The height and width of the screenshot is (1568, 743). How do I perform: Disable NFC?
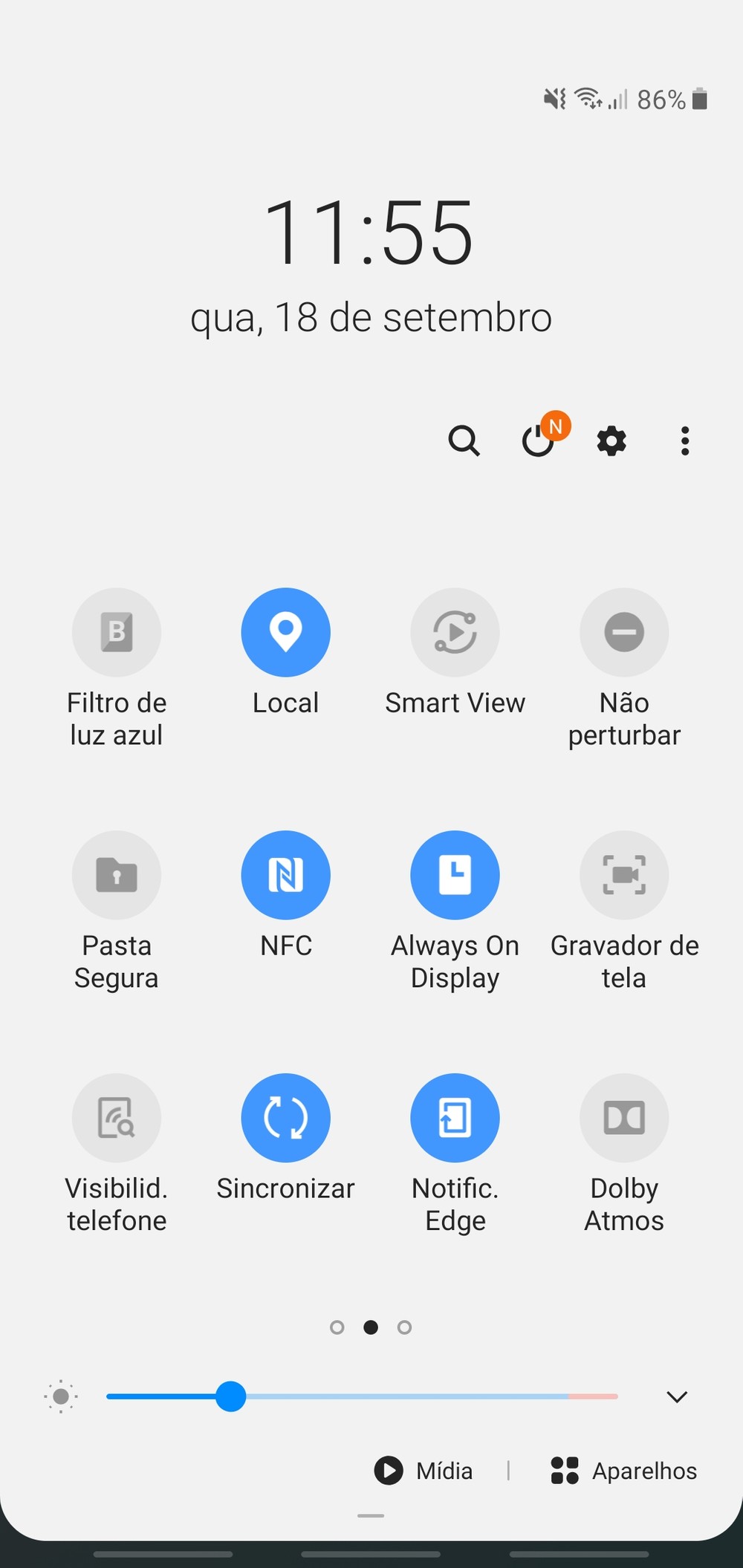coord(286,875)
